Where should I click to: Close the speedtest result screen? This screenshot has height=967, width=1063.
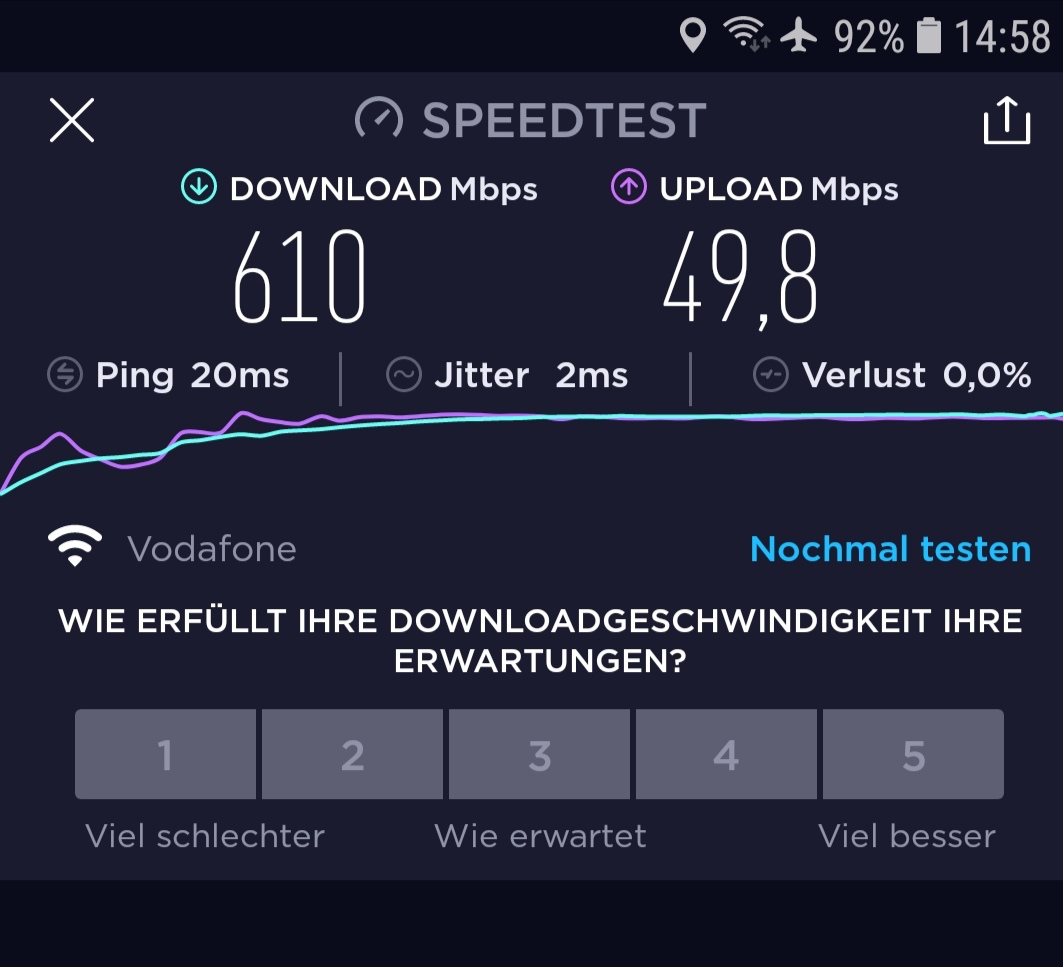point(72,121)
